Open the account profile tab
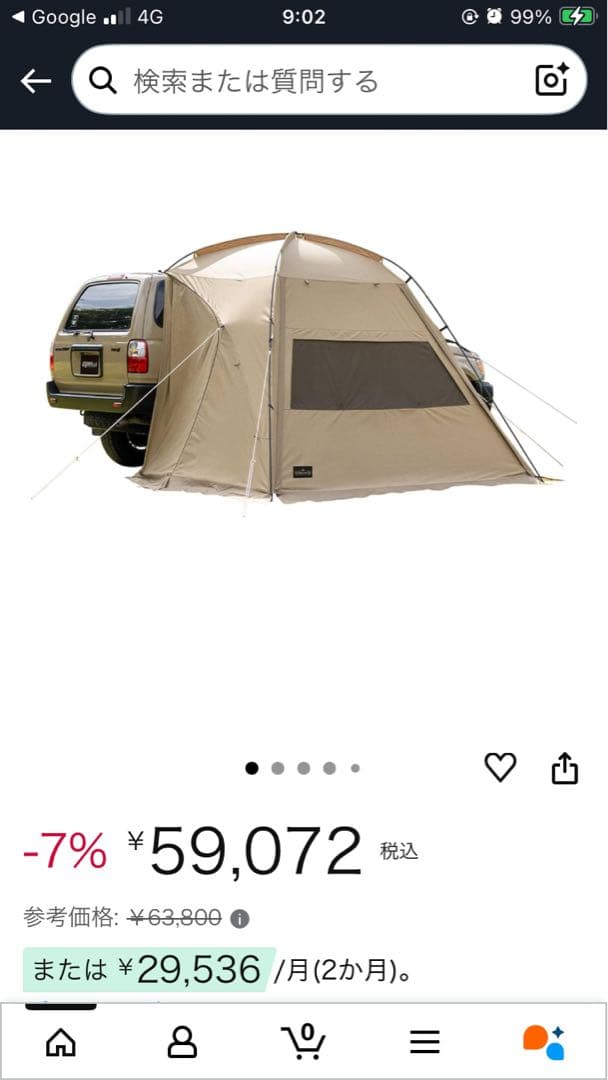The image size is (608, 1080). tap(182, 1042)
